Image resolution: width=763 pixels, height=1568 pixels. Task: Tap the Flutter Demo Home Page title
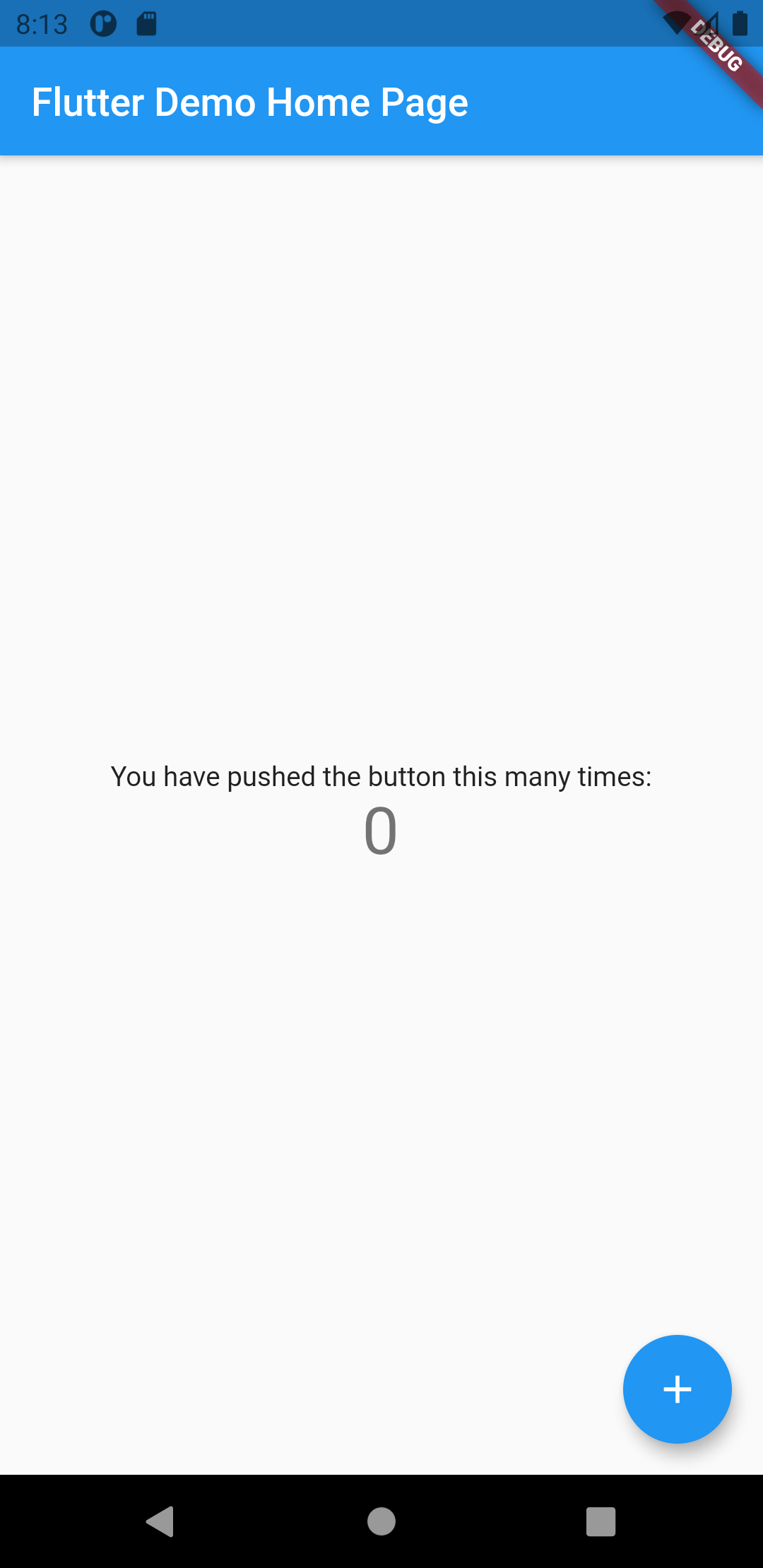pos(250,101)
